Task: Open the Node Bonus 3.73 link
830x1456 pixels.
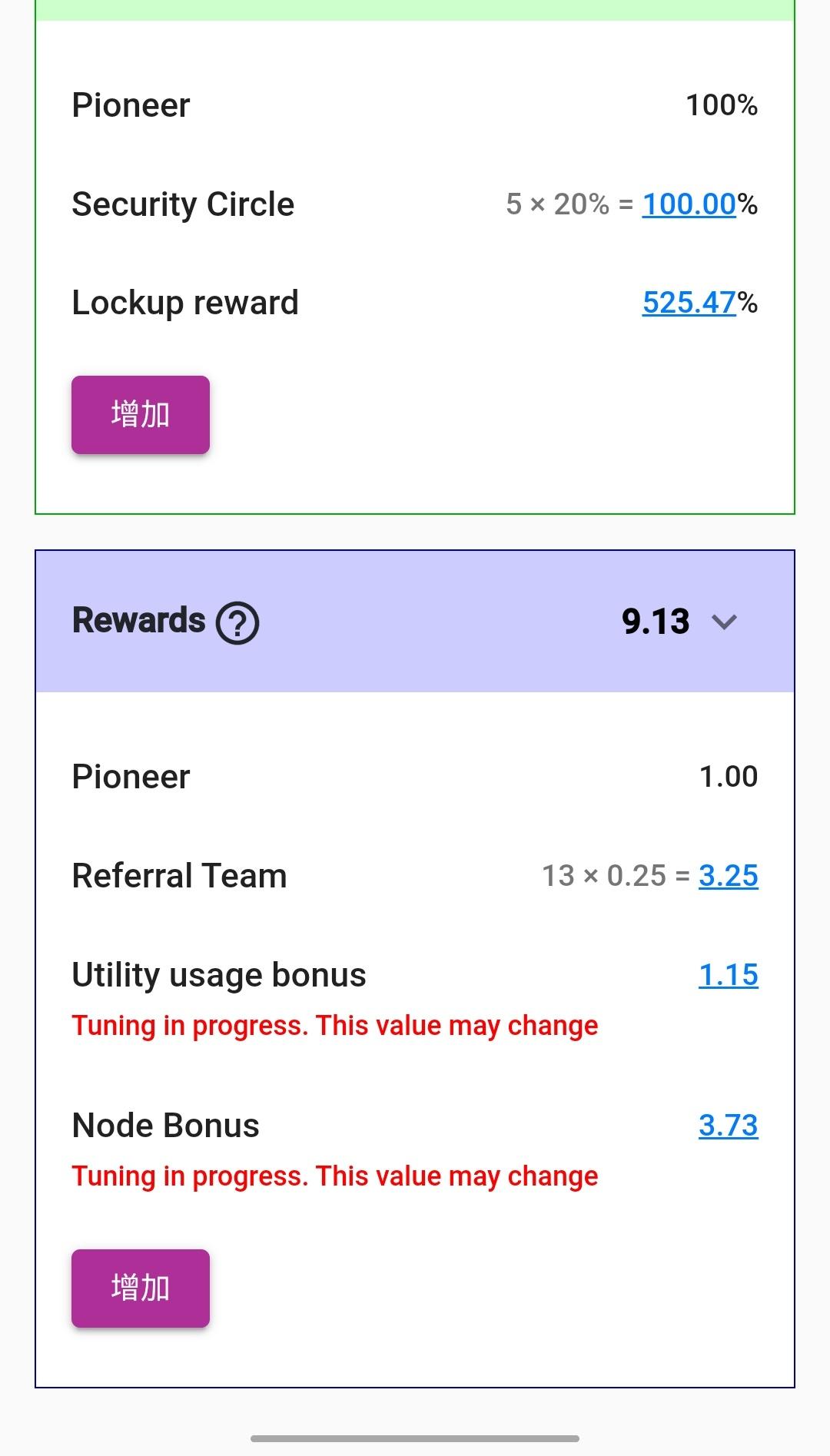Action: [728, 1126]
